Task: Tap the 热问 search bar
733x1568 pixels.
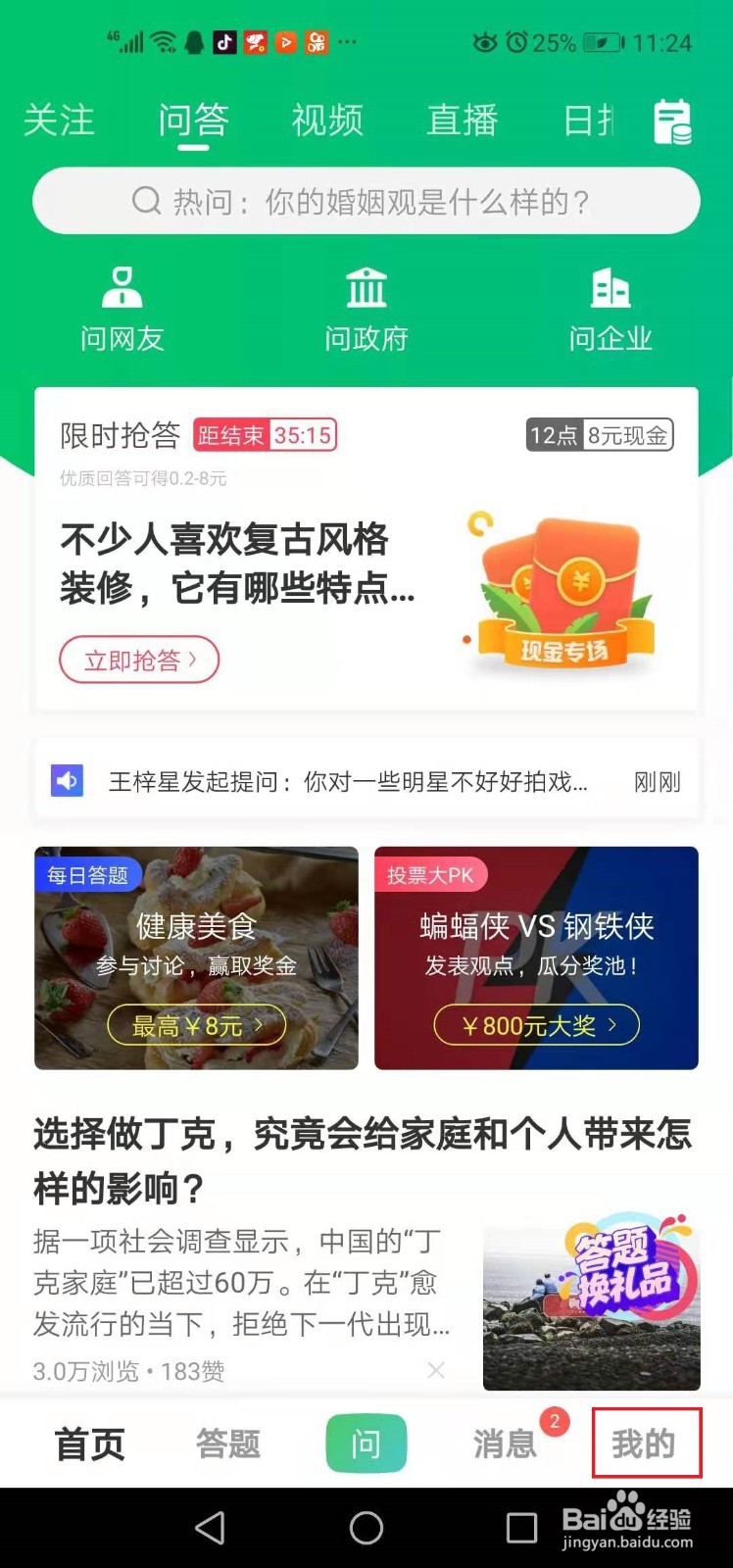Action: tap(366, 201)
